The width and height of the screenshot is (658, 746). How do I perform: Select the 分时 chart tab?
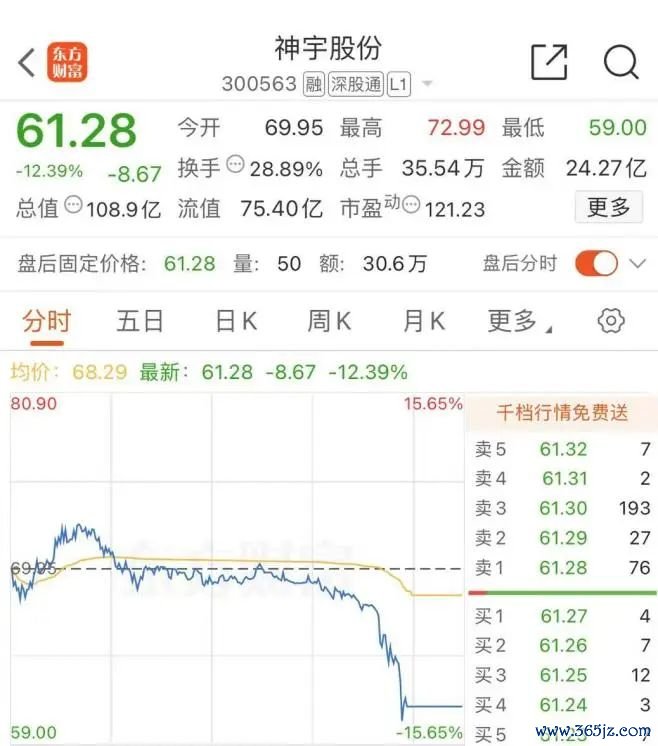tap(47, 321)
